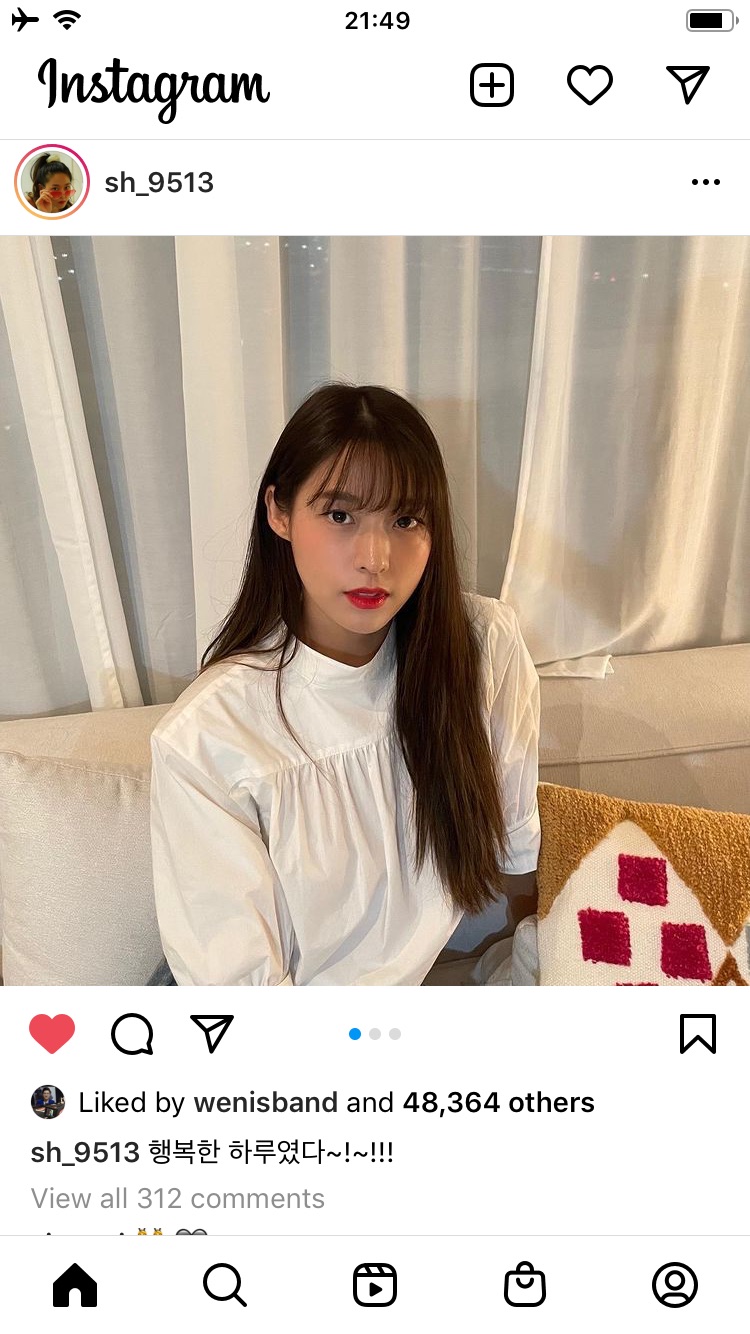Screen dimensions: 750x1334
Task: Switch to the Profile tab
Action: click(675, 1285)
